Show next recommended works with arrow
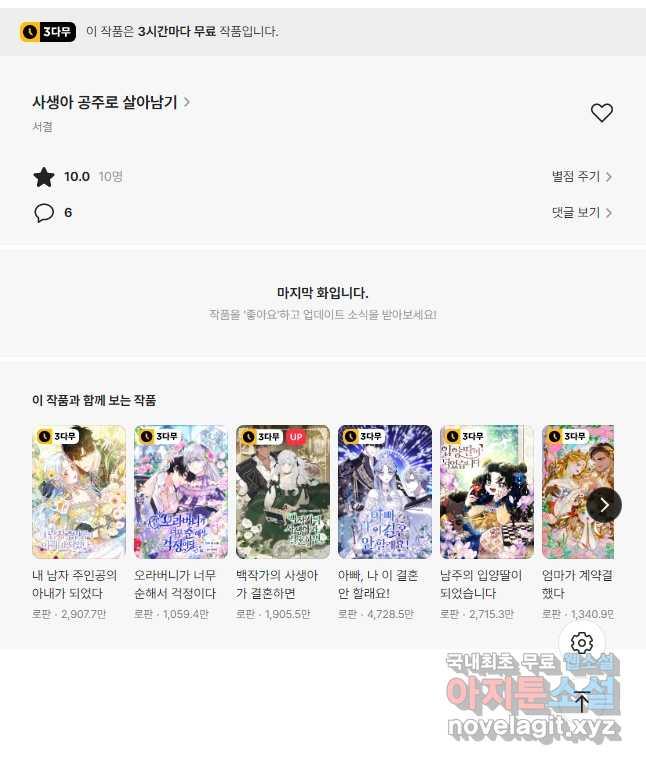 pos(604,504)
